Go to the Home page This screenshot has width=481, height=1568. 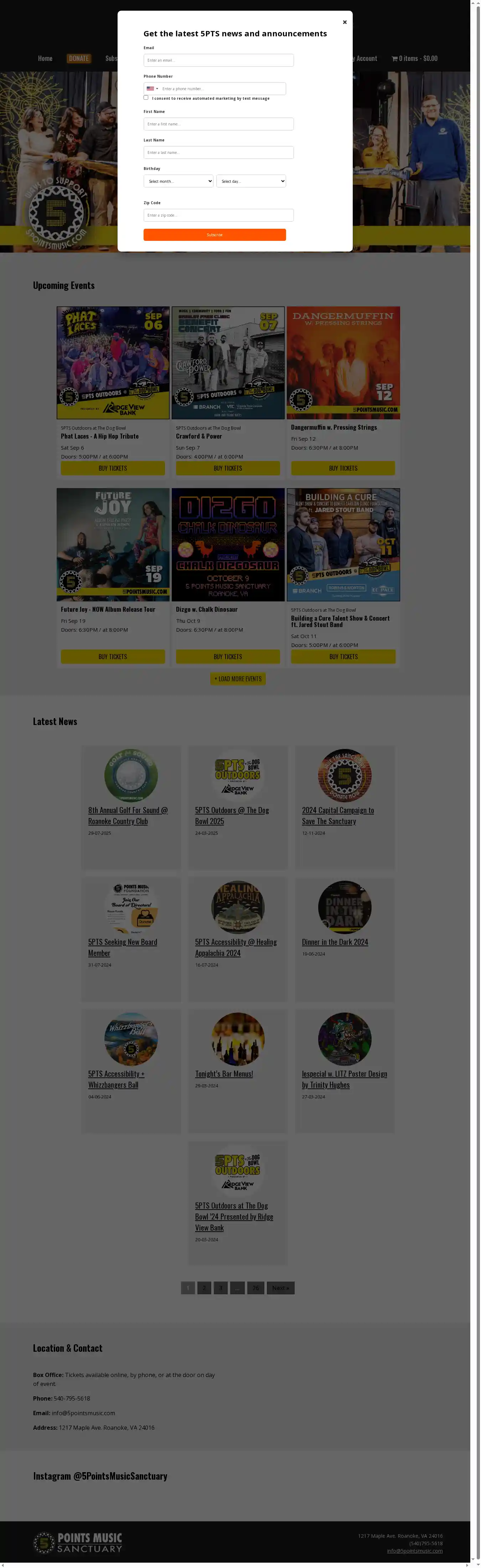tap(45, 58)
